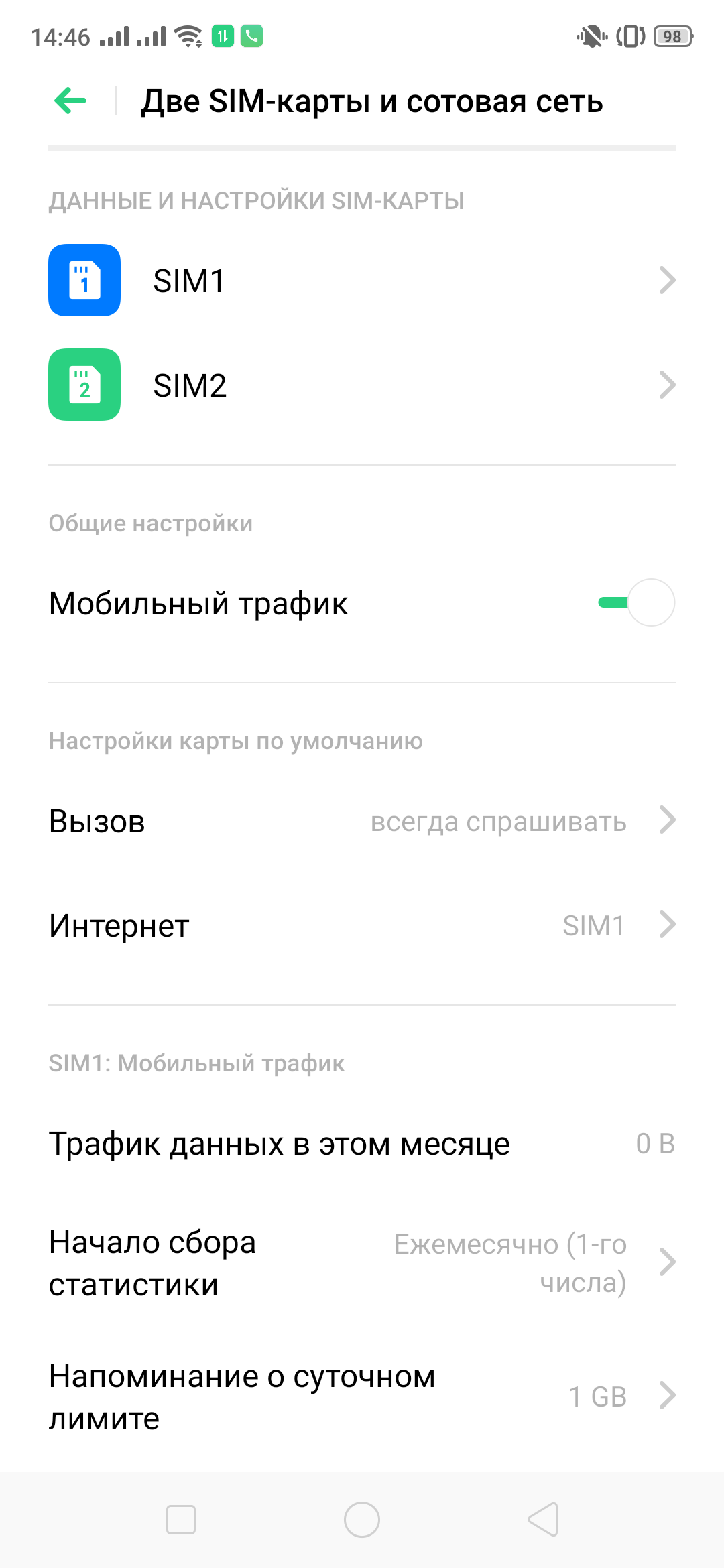Open SIM1 settings

coord(362,281)
